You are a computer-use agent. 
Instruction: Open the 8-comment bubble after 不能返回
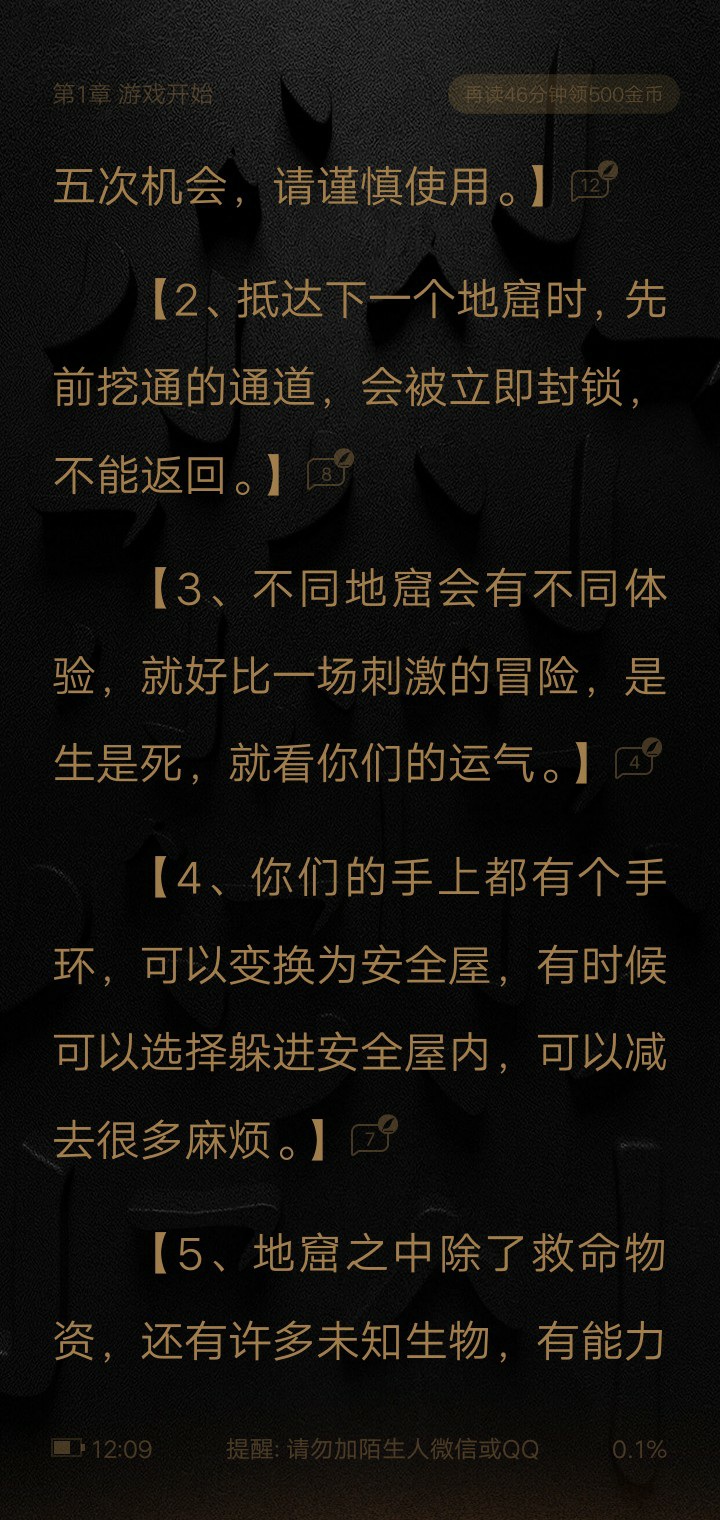329,473
